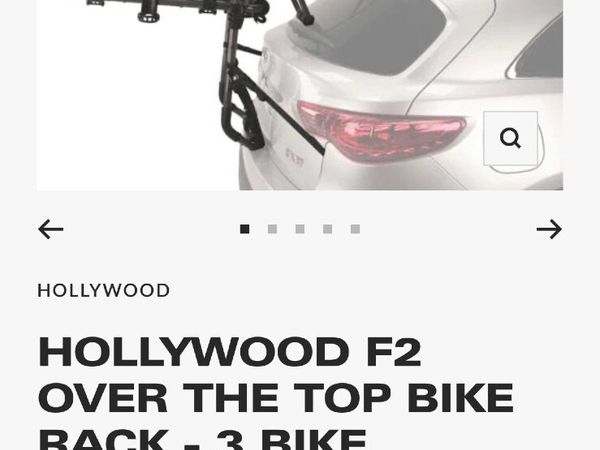The height and width of the screenshot is (450, 600).
Task: Select the last image indicator dot
Action: pos(355,229)
